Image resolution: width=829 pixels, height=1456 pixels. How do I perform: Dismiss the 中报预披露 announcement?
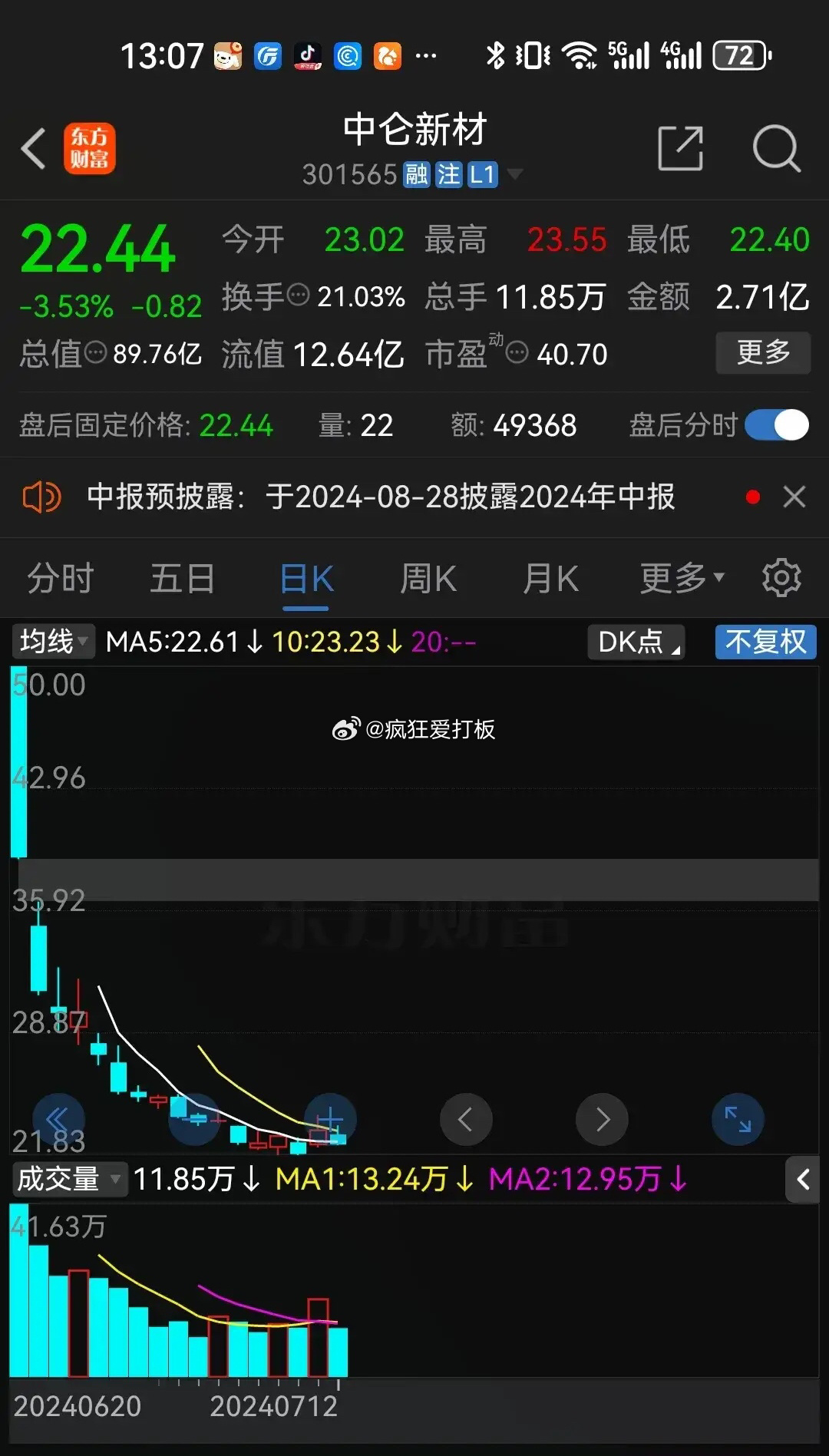(794, 497)
